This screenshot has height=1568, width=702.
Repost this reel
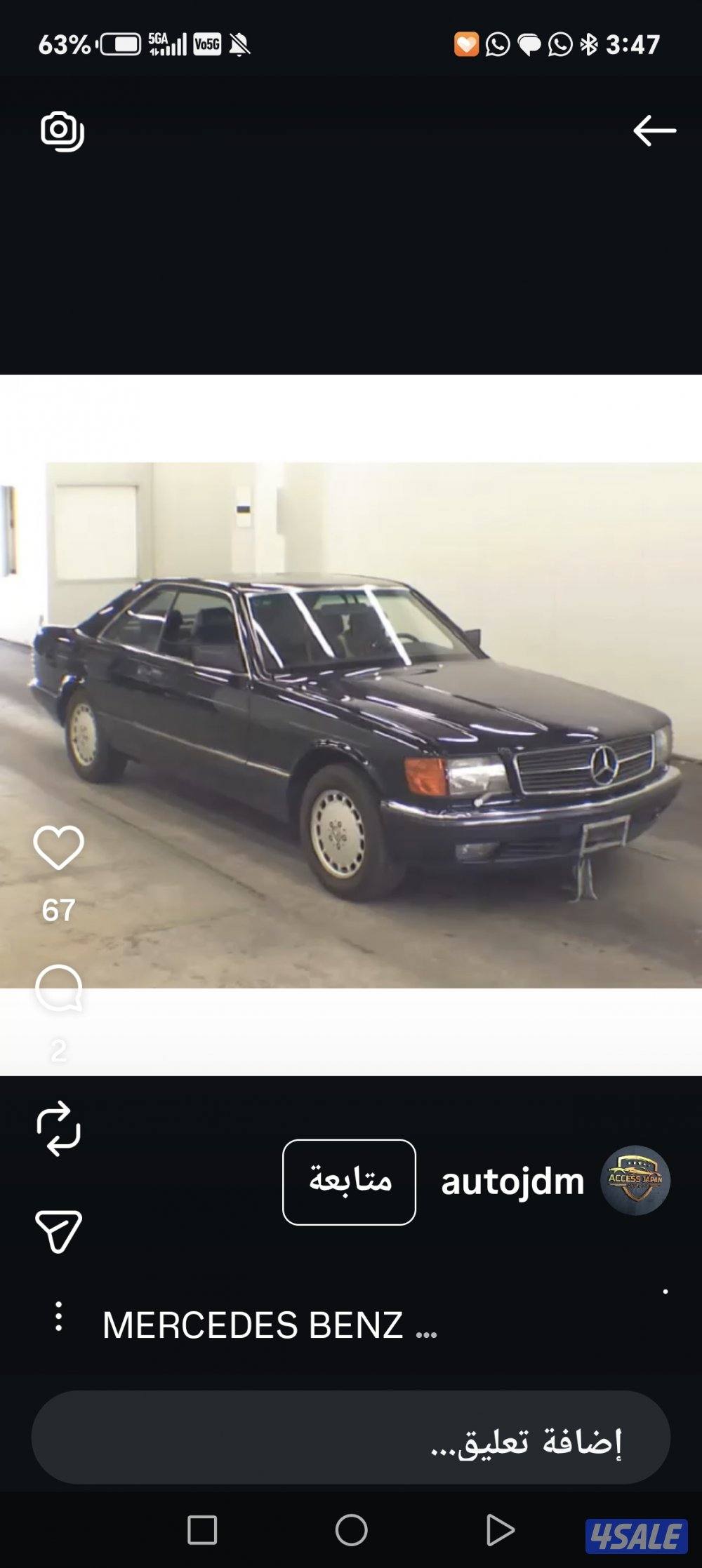[x=58, y=1127]
